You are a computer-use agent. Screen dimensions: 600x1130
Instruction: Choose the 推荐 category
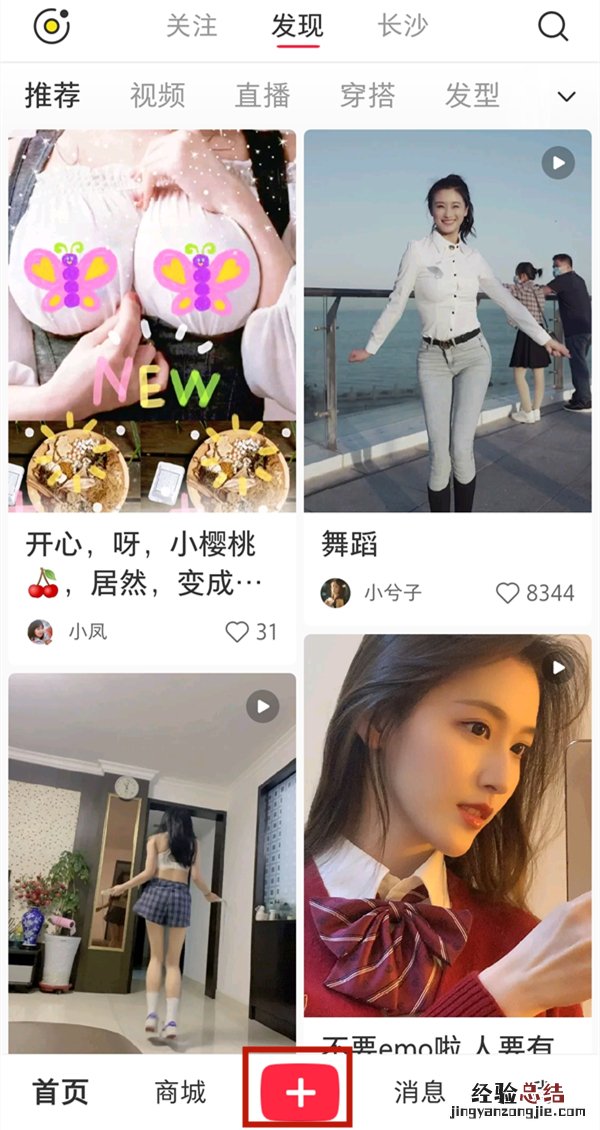pos(52,95)
